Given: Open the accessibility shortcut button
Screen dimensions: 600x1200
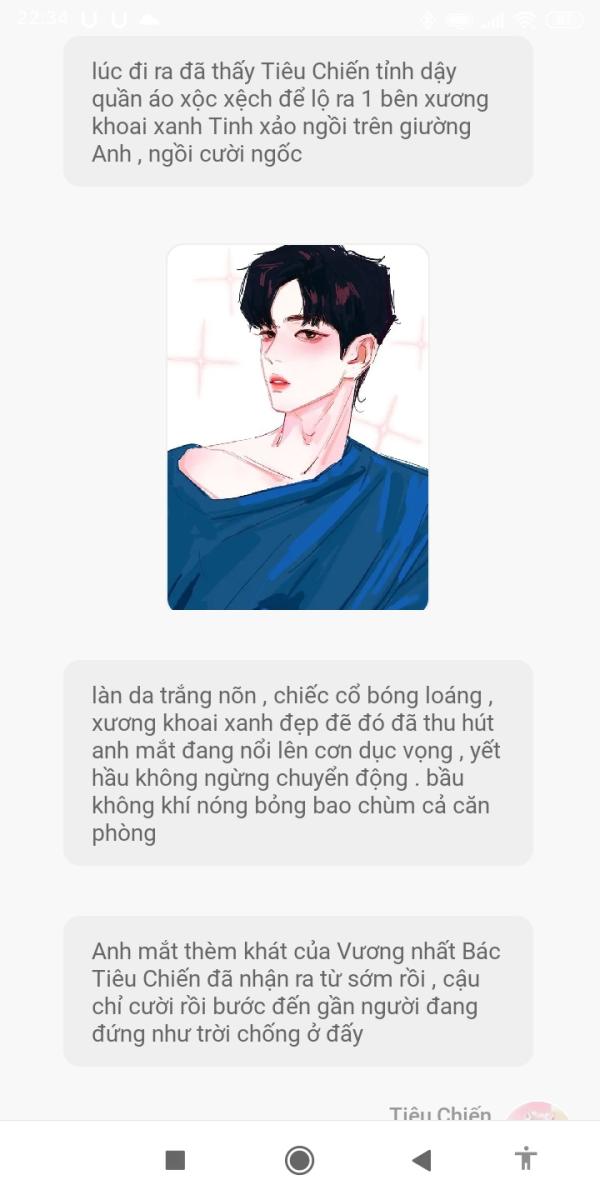Looking at the screenshot, I should [x=526, y=1159].
